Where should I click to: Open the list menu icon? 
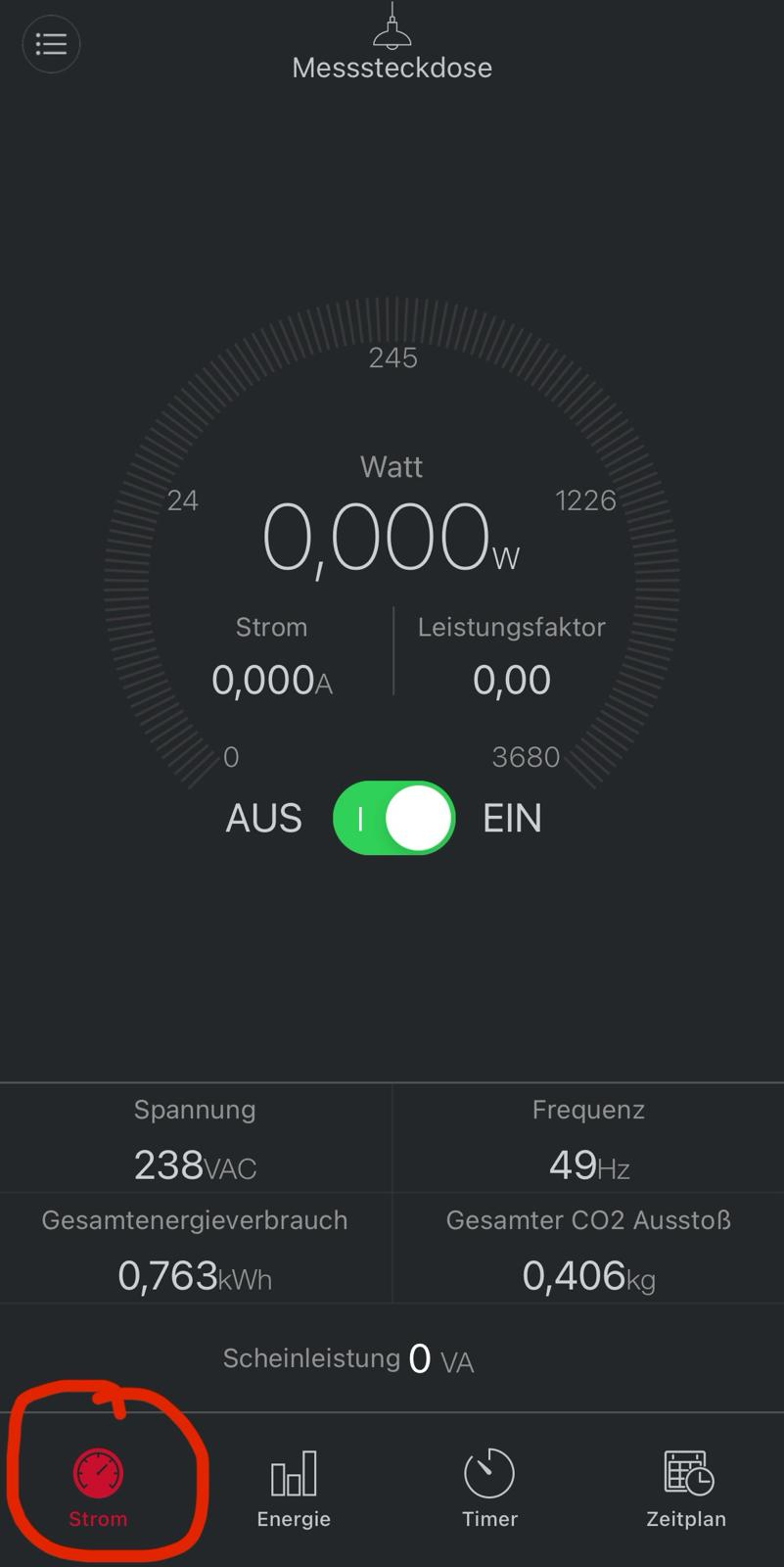pyautogui.click(x=51, y=44)
